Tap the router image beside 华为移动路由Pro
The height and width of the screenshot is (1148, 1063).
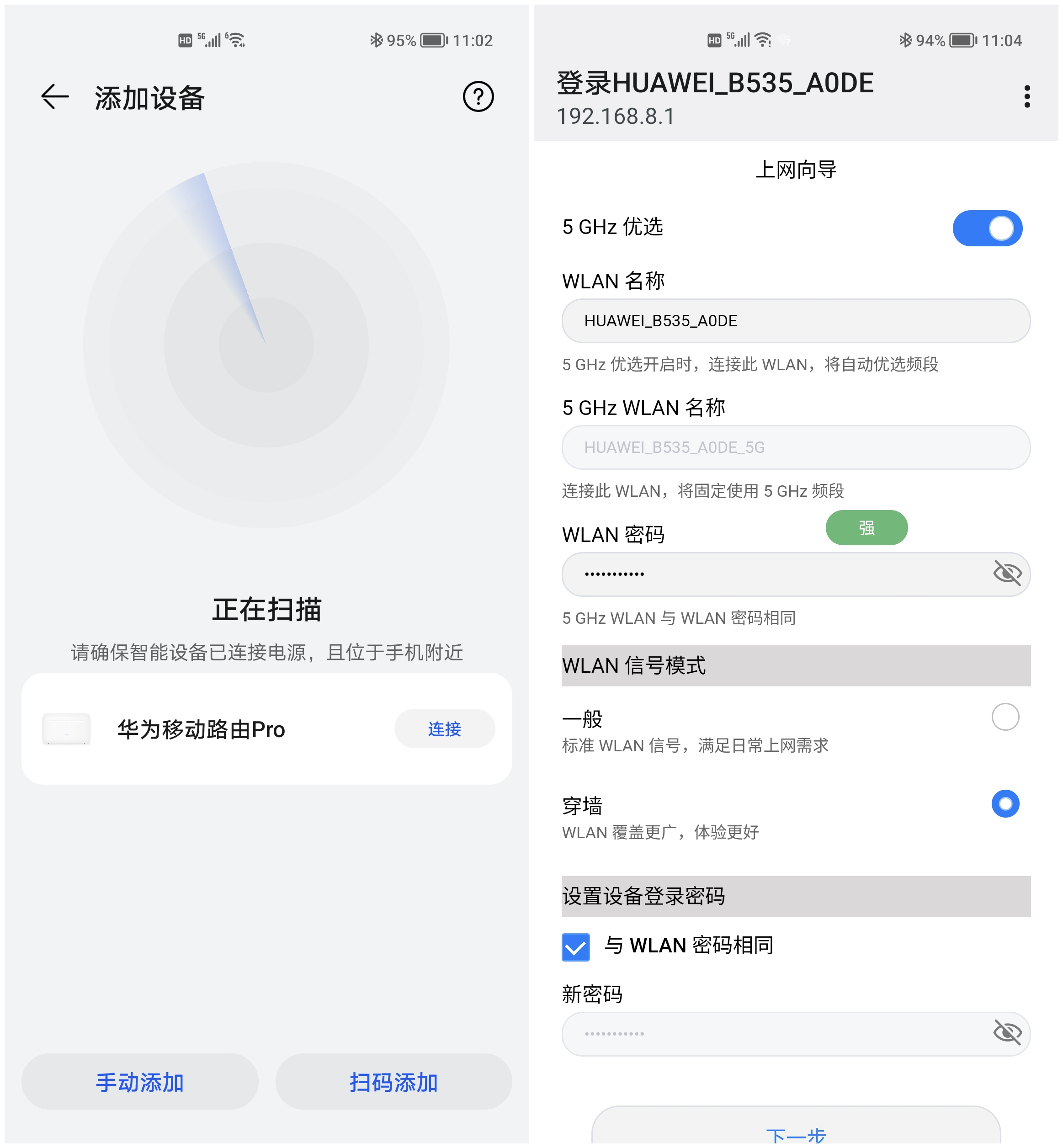click(67, 728)
